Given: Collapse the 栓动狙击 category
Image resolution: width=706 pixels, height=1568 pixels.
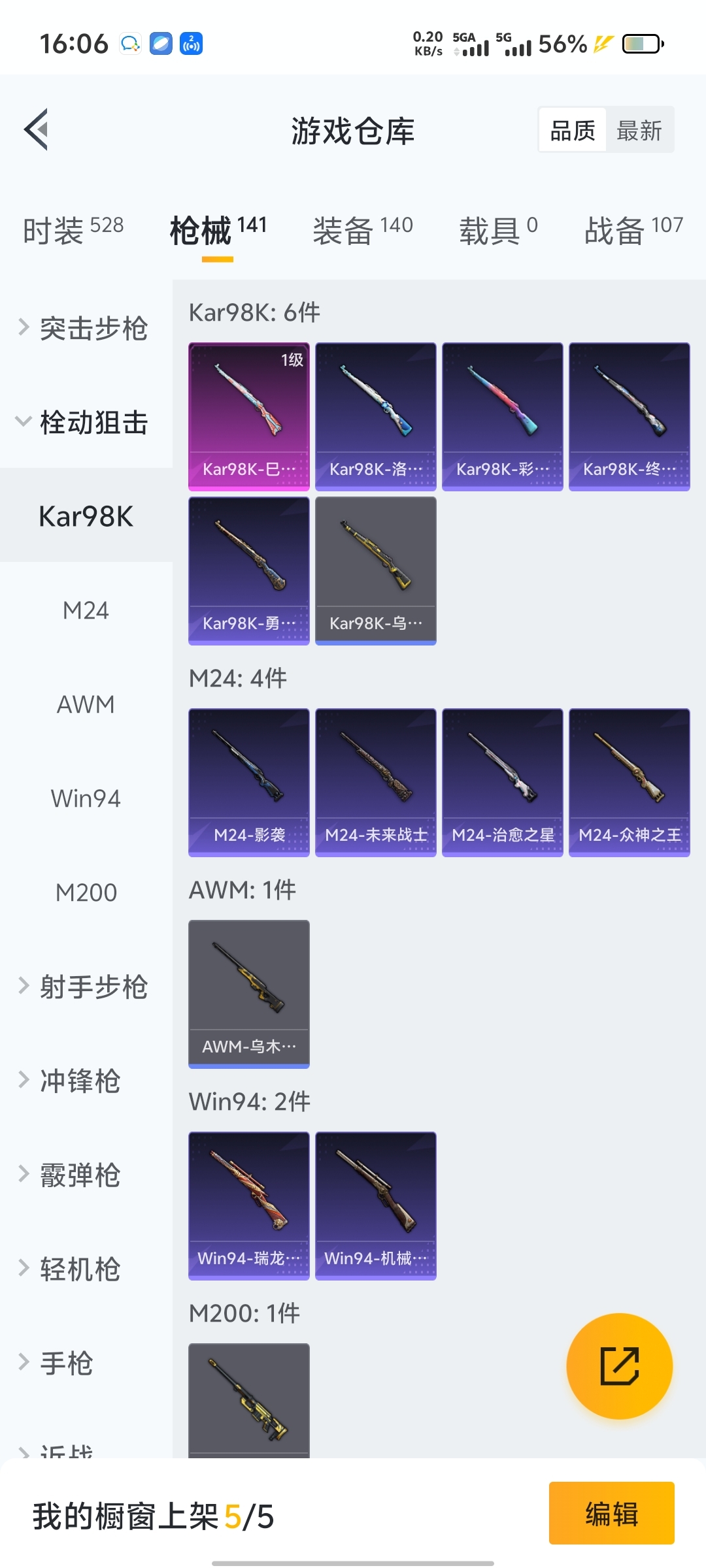Looking at the screenshot, I should (86, 422).
